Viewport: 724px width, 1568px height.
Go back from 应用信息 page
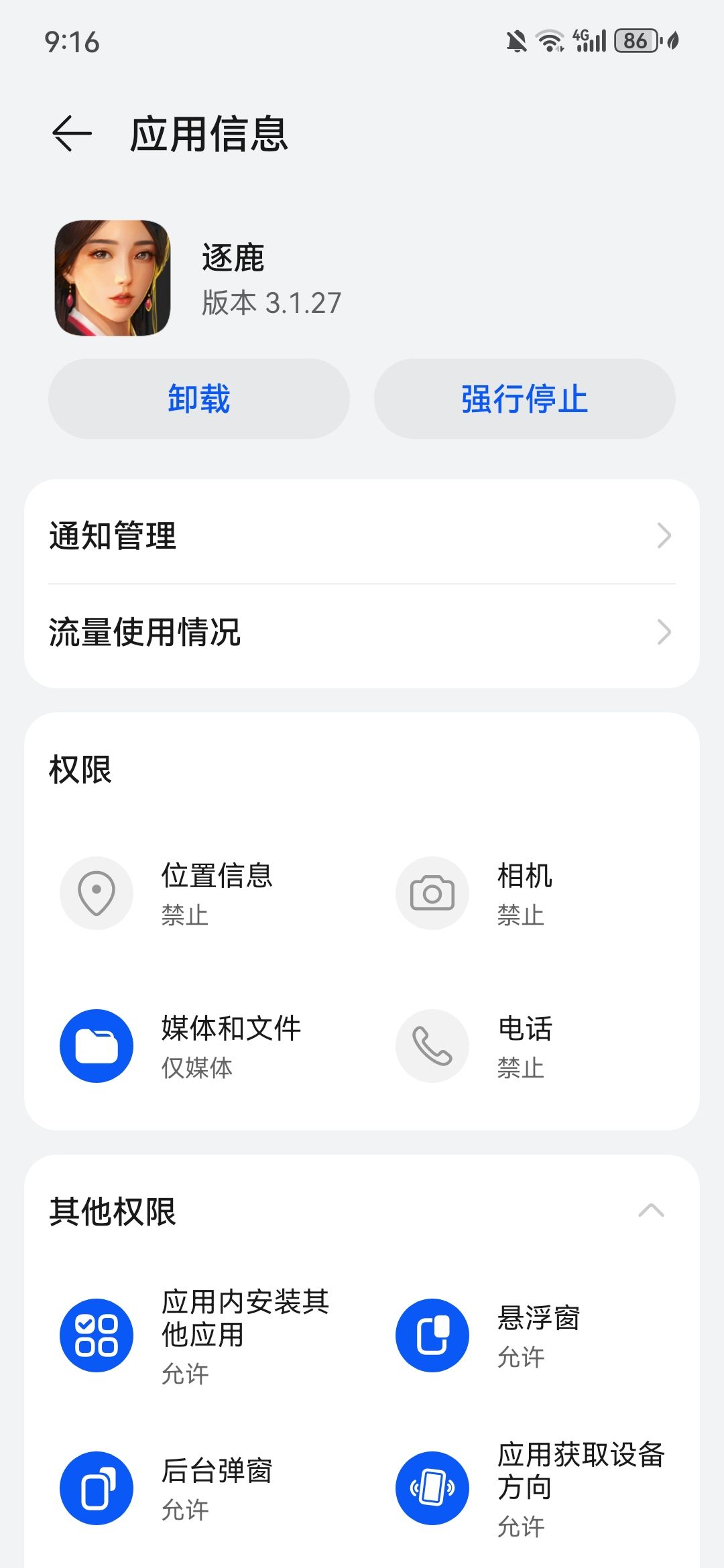(72, 133)
